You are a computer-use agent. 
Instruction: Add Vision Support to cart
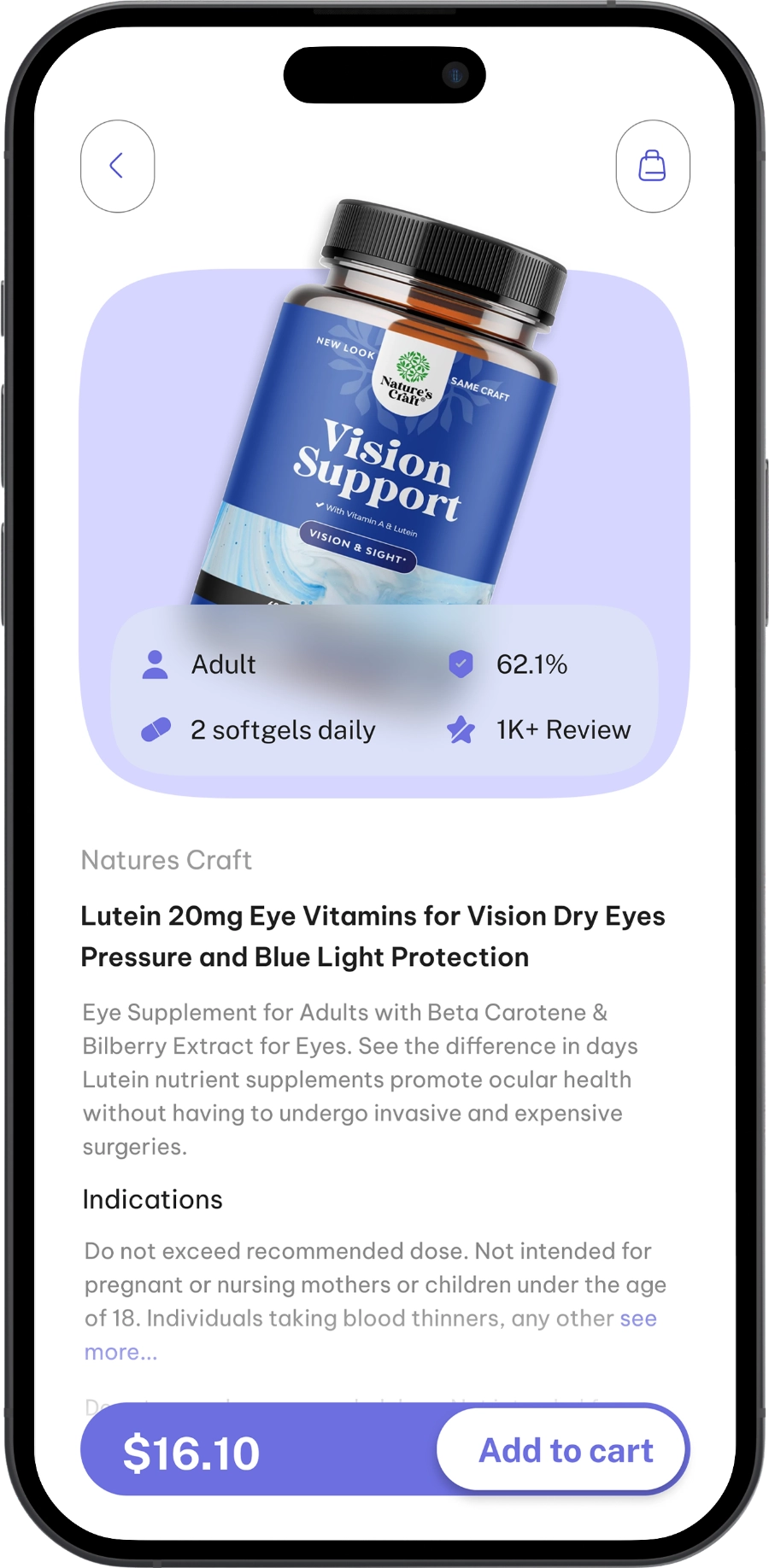point(564,1450)
